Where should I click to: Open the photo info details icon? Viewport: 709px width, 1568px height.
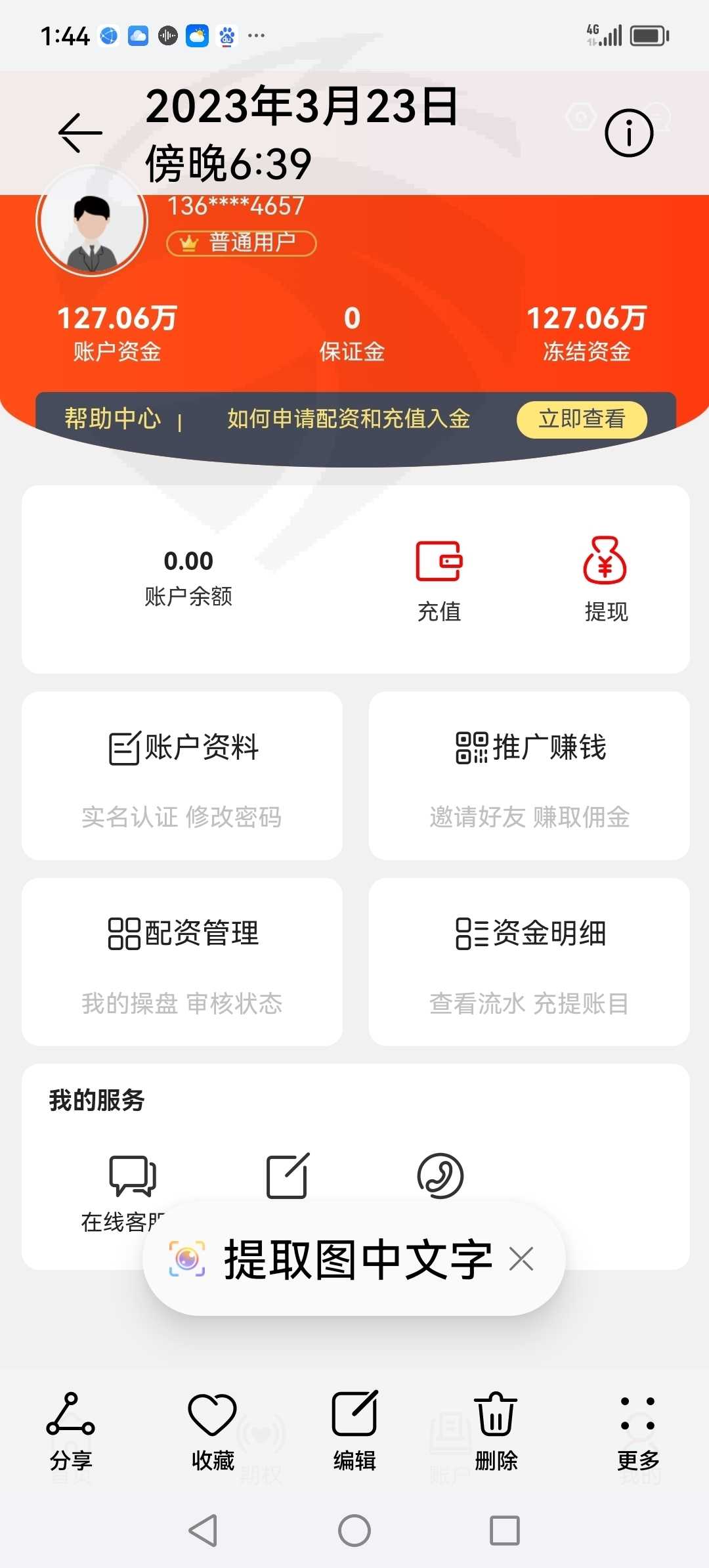pyautogui.click(x=629, y=133)
